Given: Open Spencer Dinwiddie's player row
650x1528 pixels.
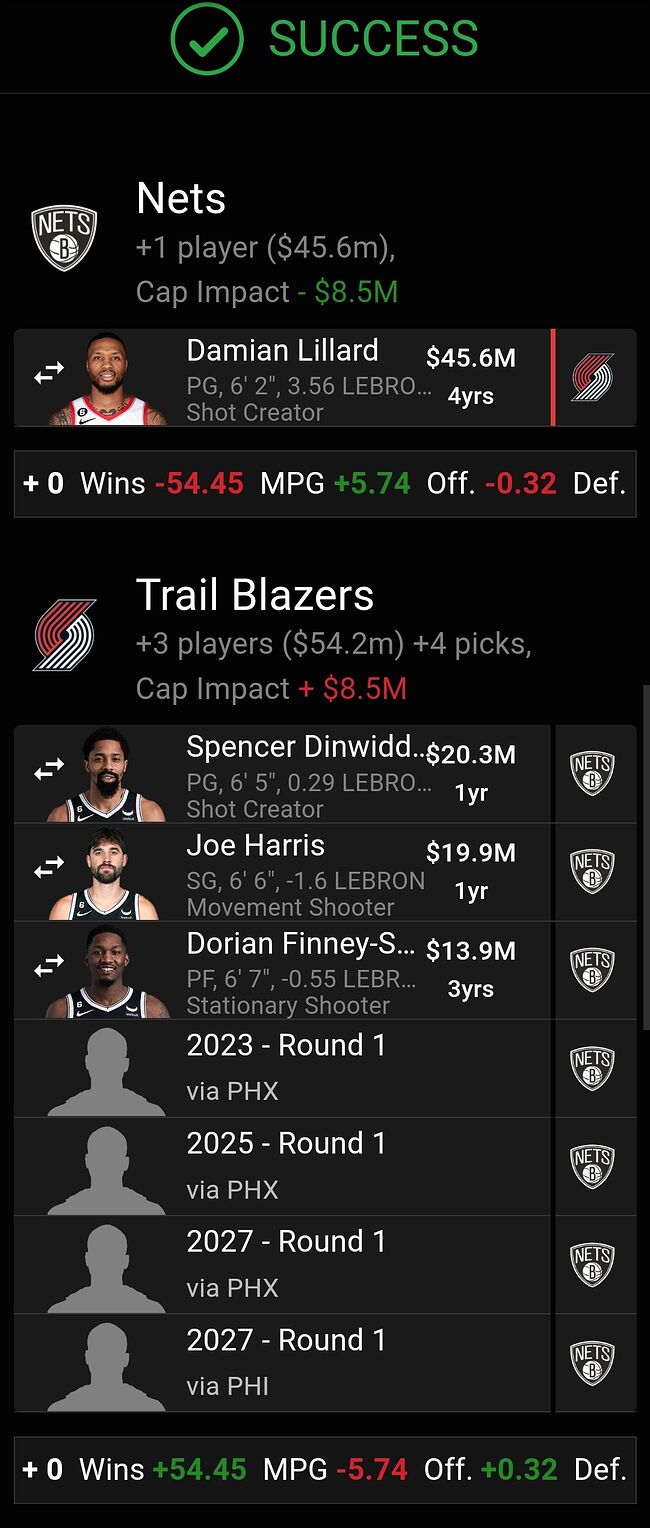Looking at the screenshot, I should click(x=300, y=774).
